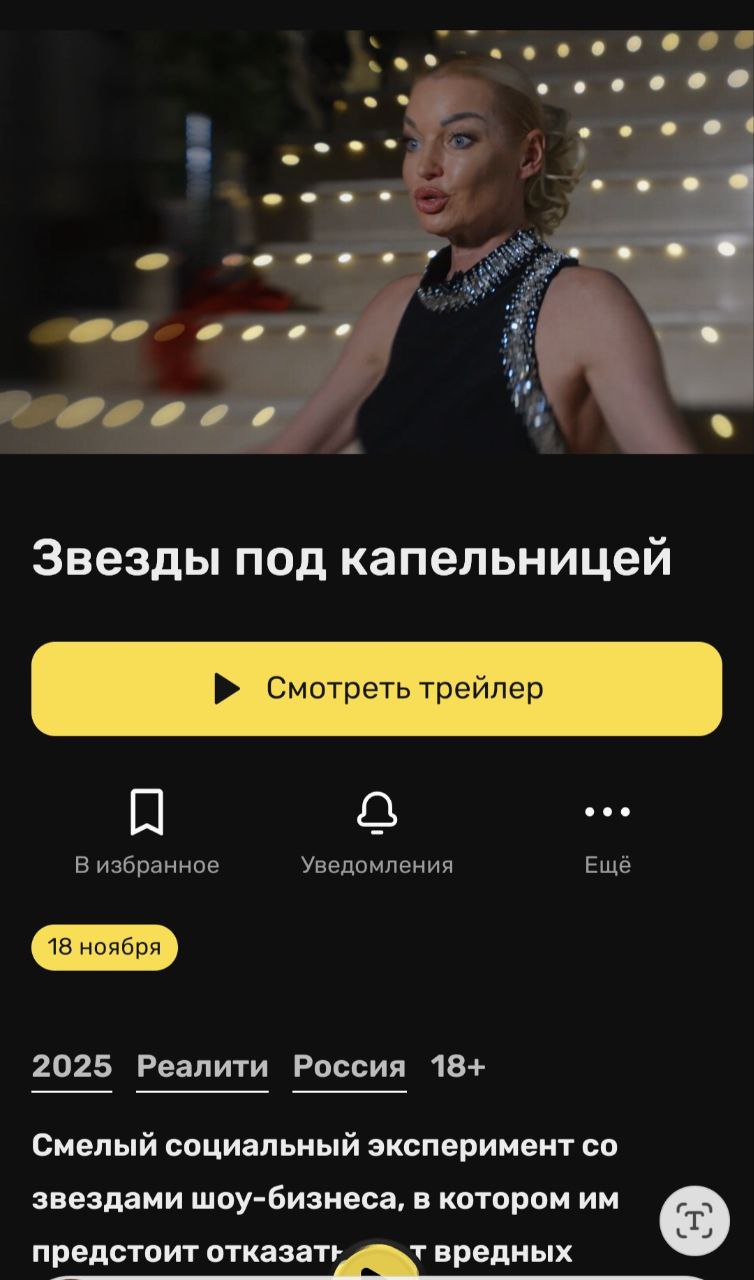The width and height of the screenshot is (754, 1280).
Task: Open the Ещё options menu
Action: (x=607, y=830)
